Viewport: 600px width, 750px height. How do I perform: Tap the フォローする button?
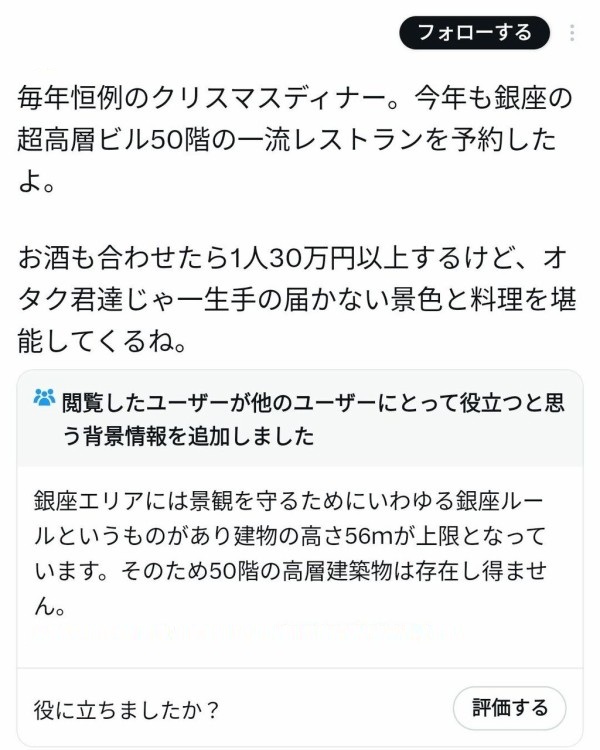pyautogui.click(x=474, y=33)
